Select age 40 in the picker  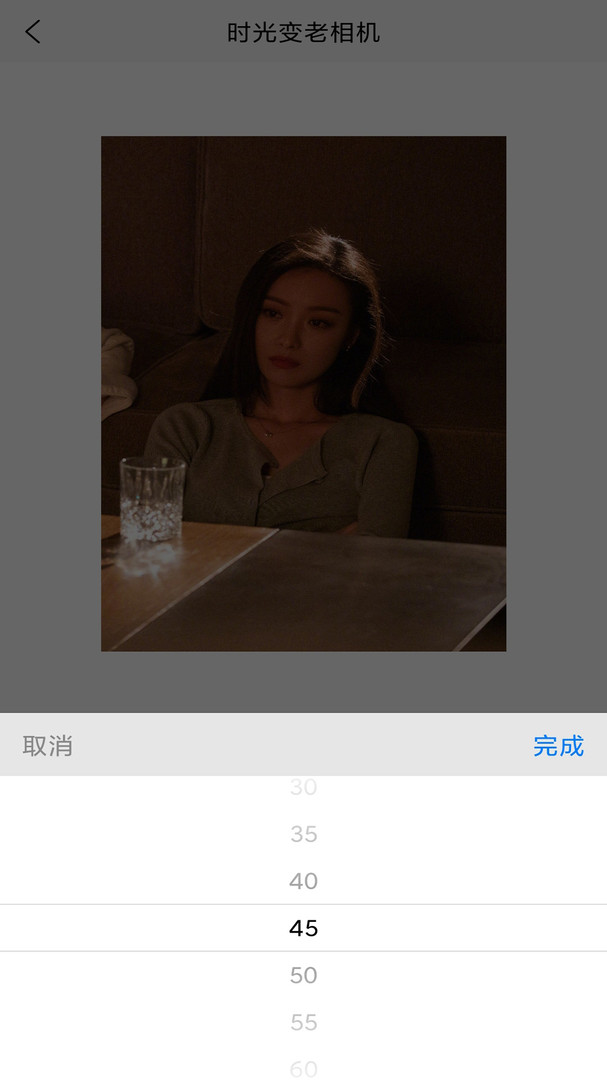[x=303, y=881]
